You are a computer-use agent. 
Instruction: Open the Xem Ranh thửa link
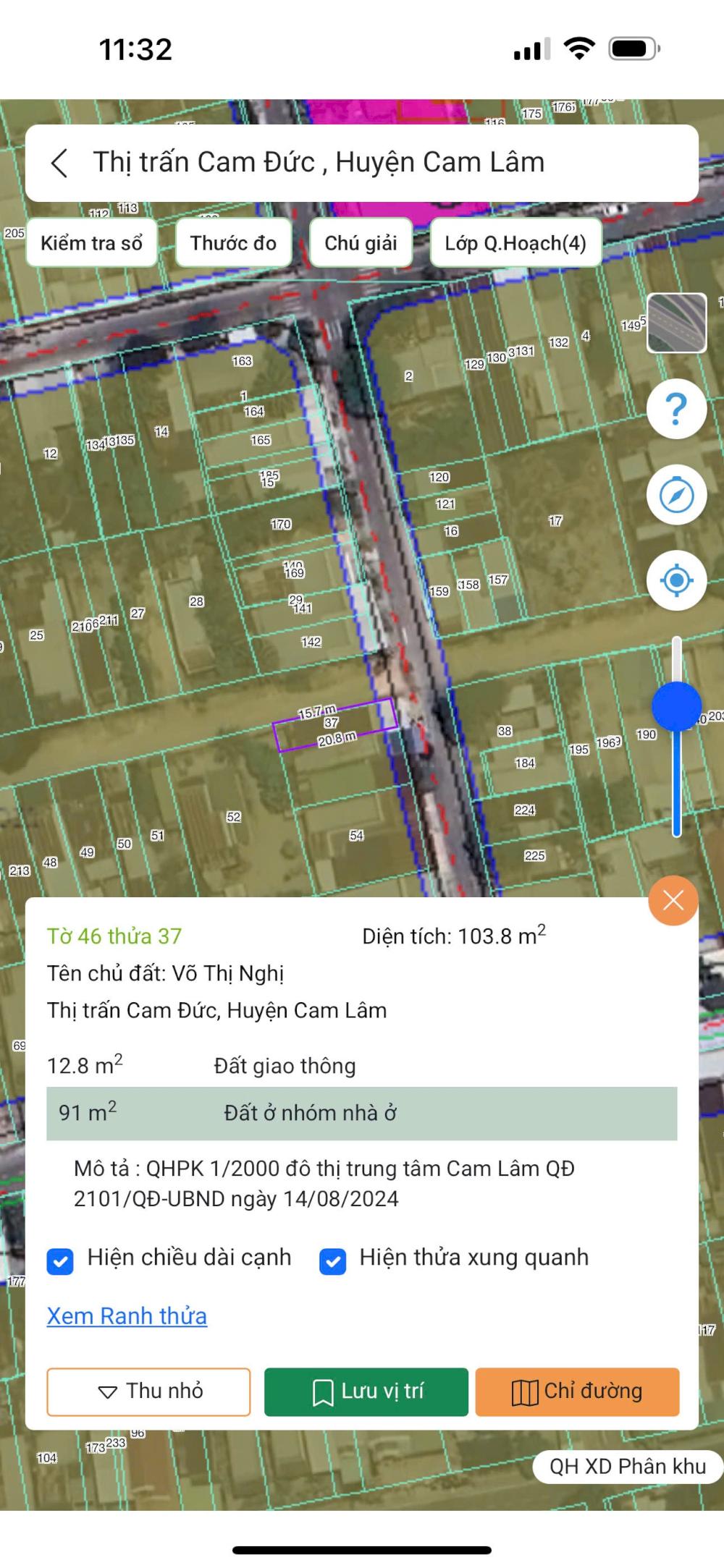[127, 1316]
